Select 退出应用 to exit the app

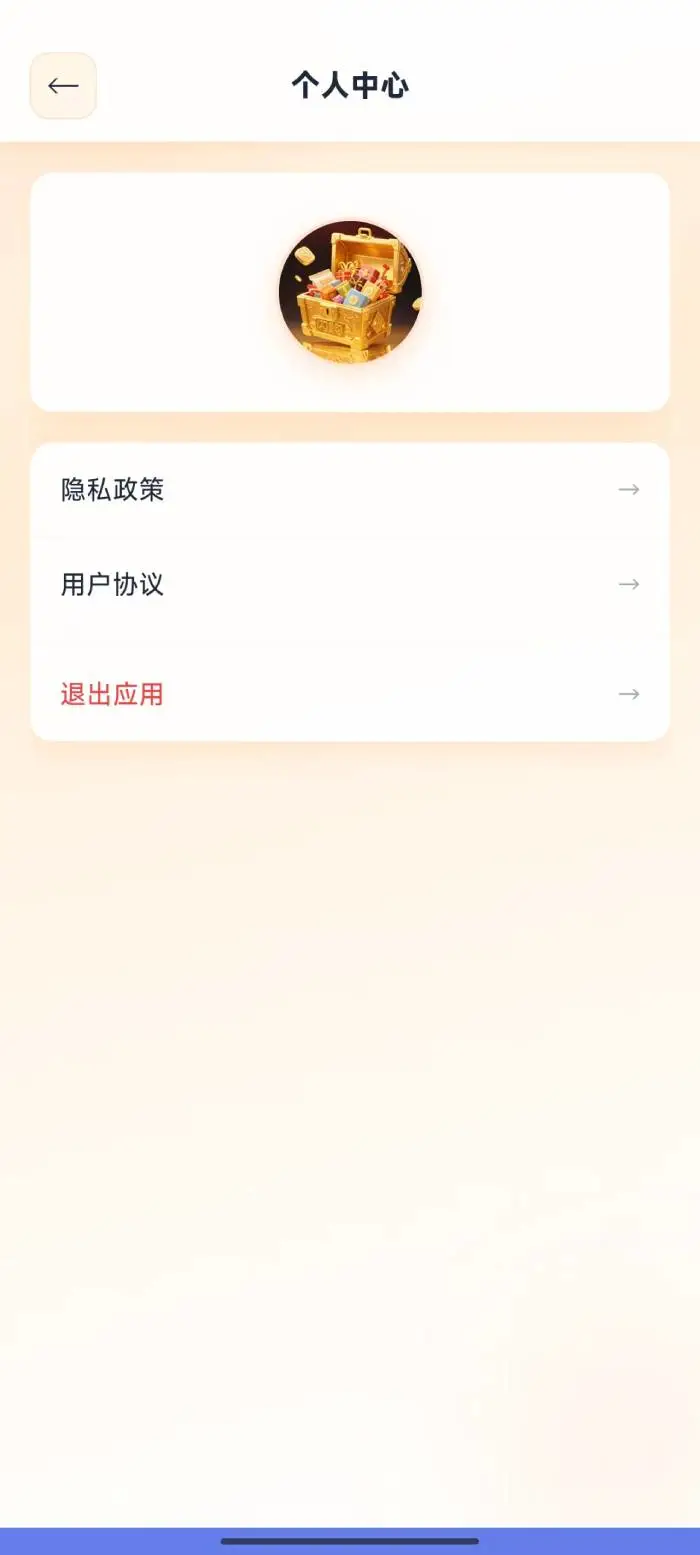tap(349, 694)
